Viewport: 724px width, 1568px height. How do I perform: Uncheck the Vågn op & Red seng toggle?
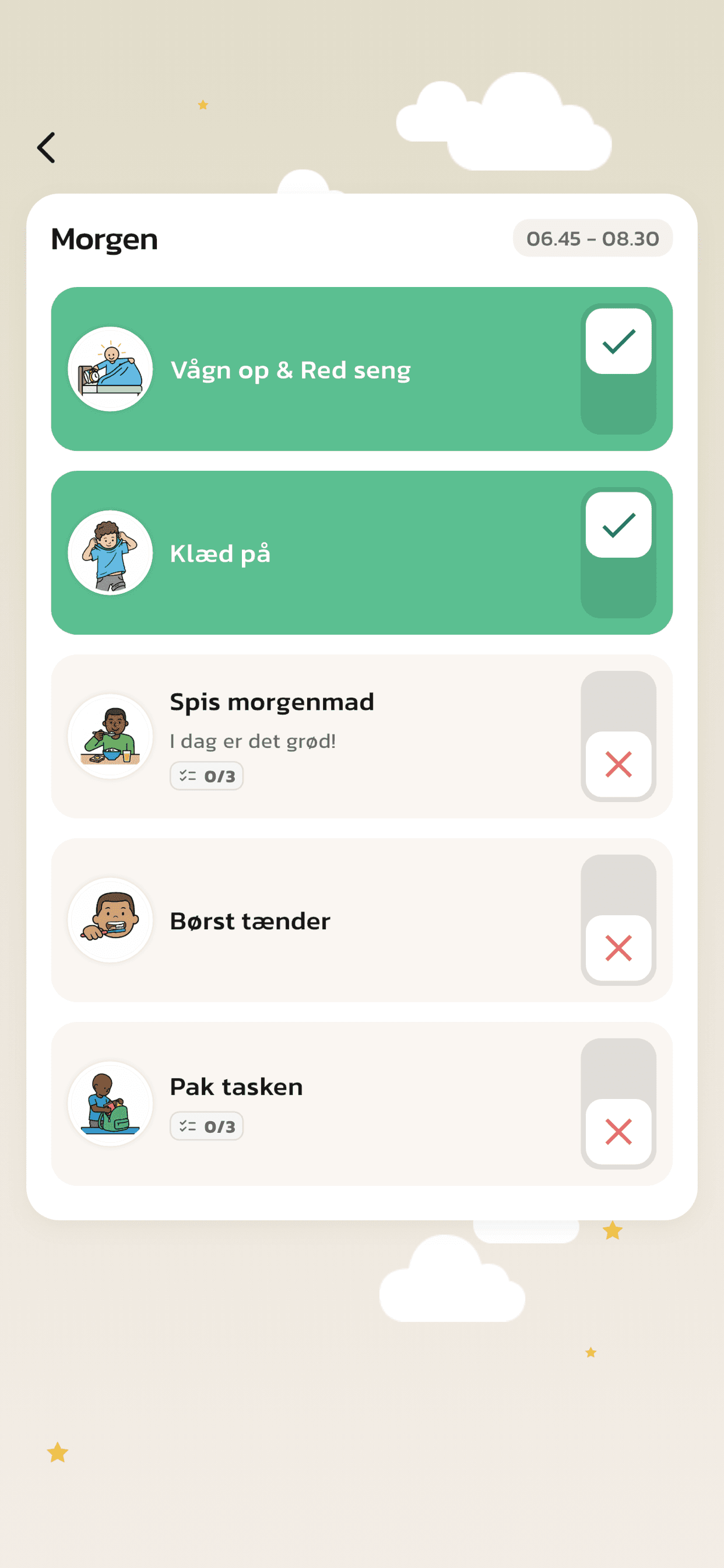tap(618, 369)
